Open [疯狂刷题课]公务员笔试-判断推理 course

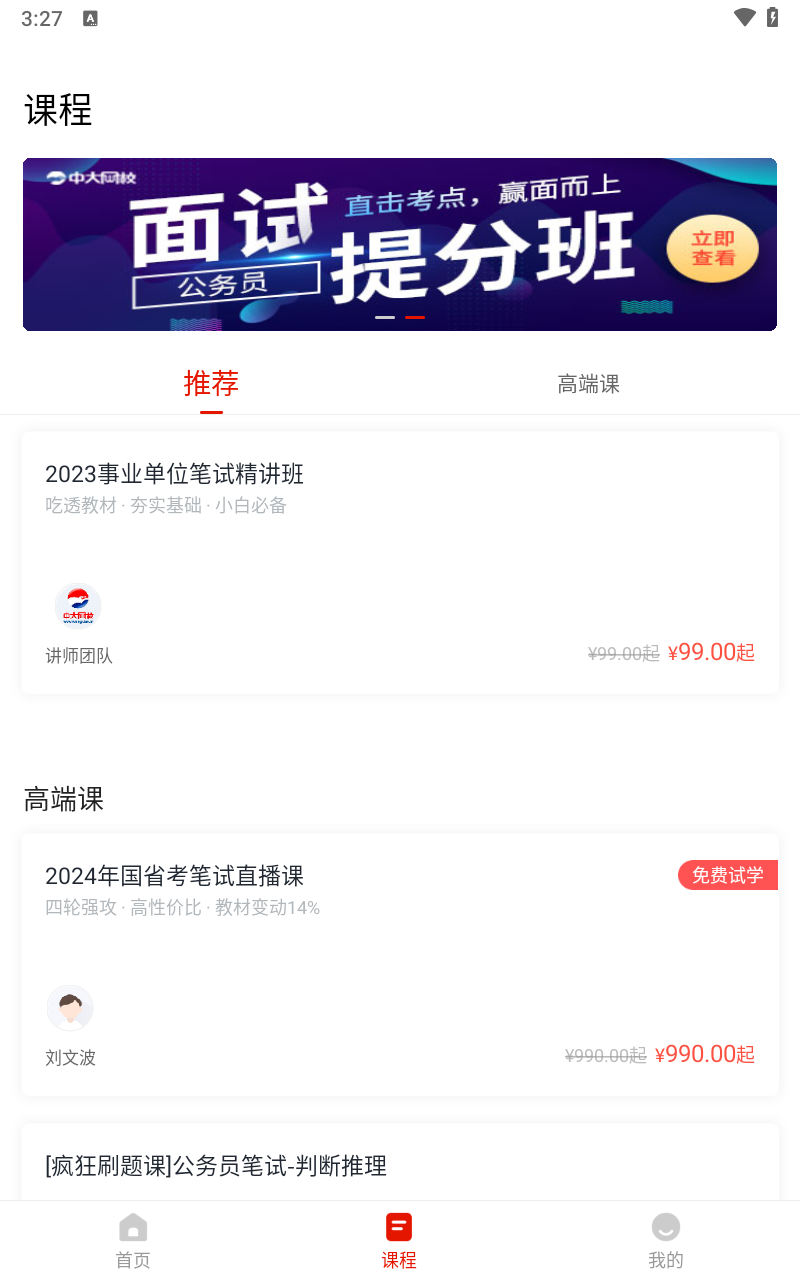[400, 1164]
